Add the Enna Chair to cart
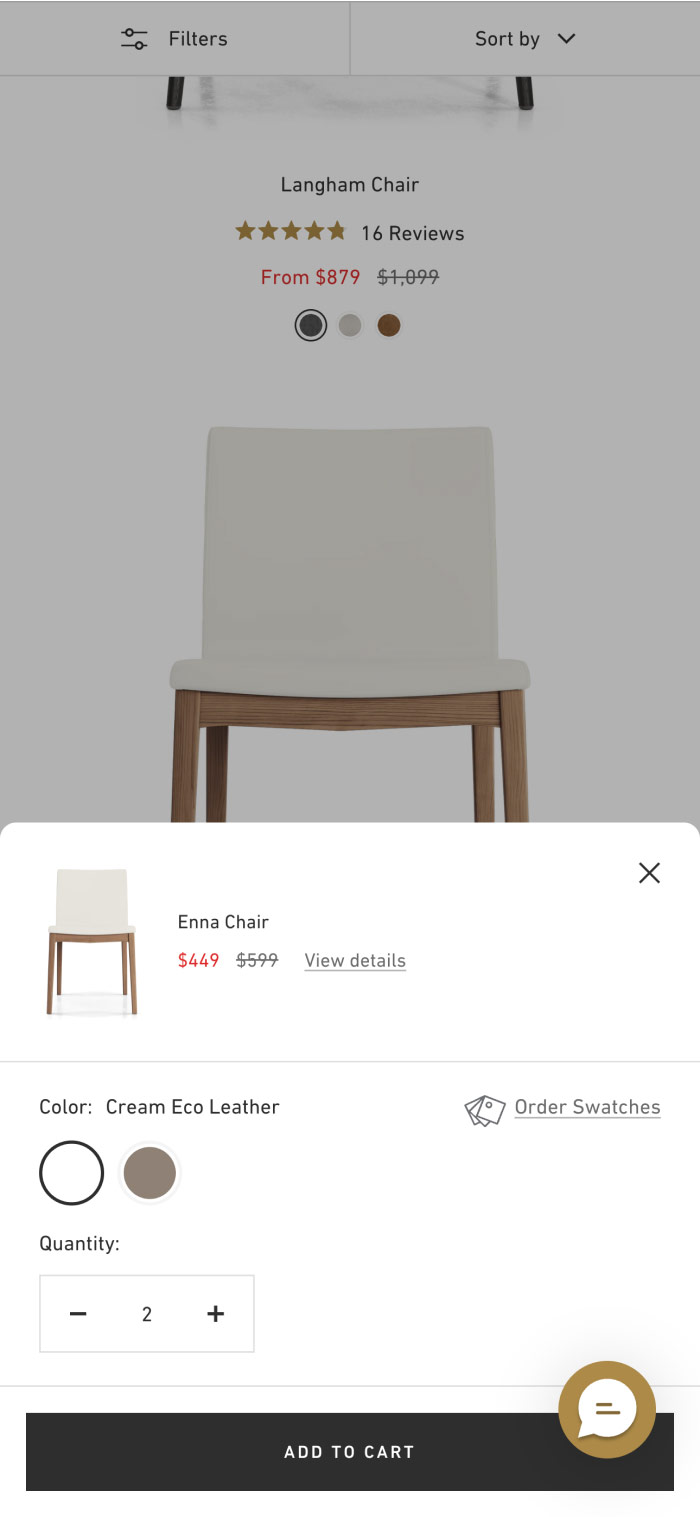Screen dimensions: 700x1517 300,1452
